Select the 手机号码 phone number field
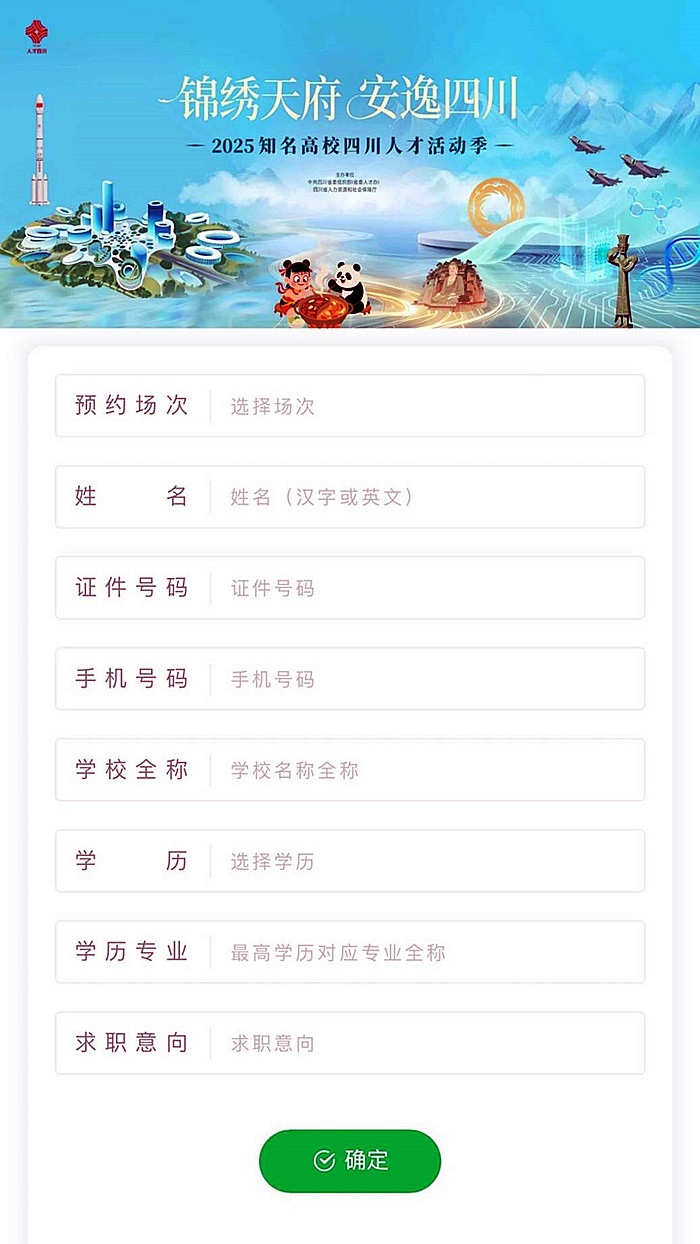Screen dimensions: 700x1244 (425, 679)
